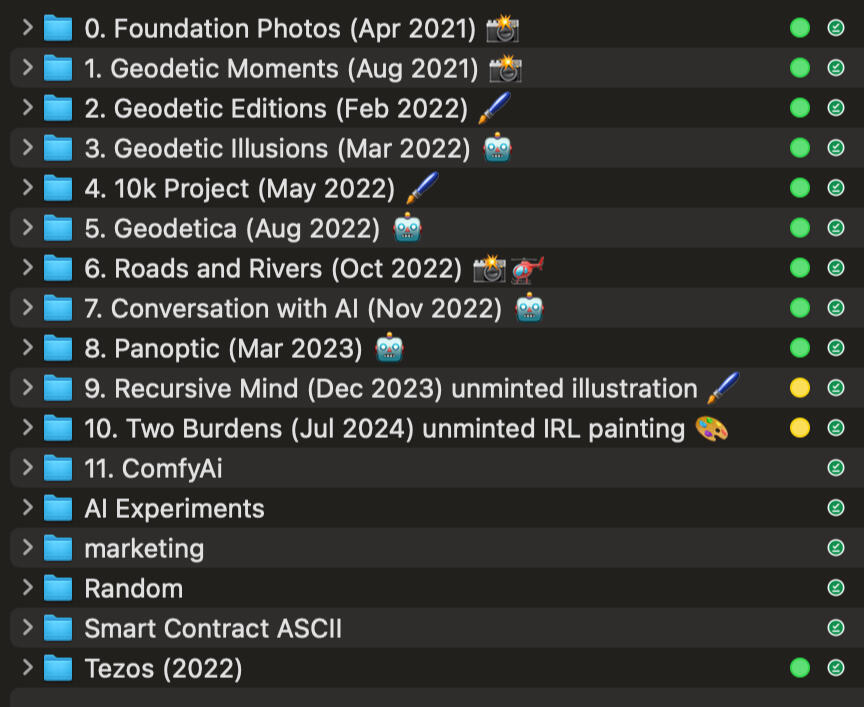This screenshot has width=864, height=707.
Task: Open the 2. Geodetic Editions folder row
Action: [276, 108]
